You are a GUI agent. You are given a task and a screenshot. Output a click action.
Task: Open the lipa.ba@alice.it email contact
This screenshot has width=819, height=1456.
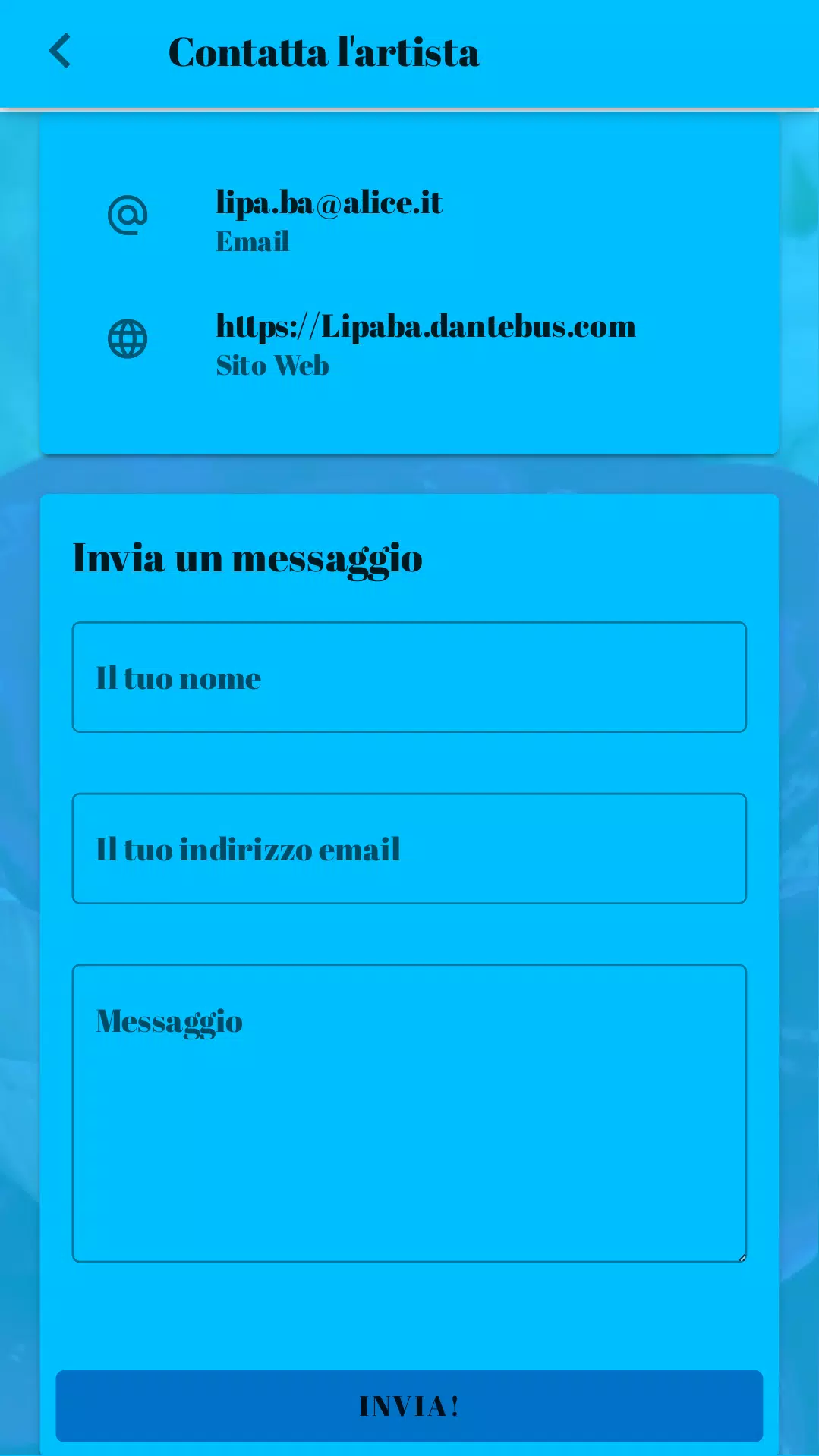[x=409, y=220]
